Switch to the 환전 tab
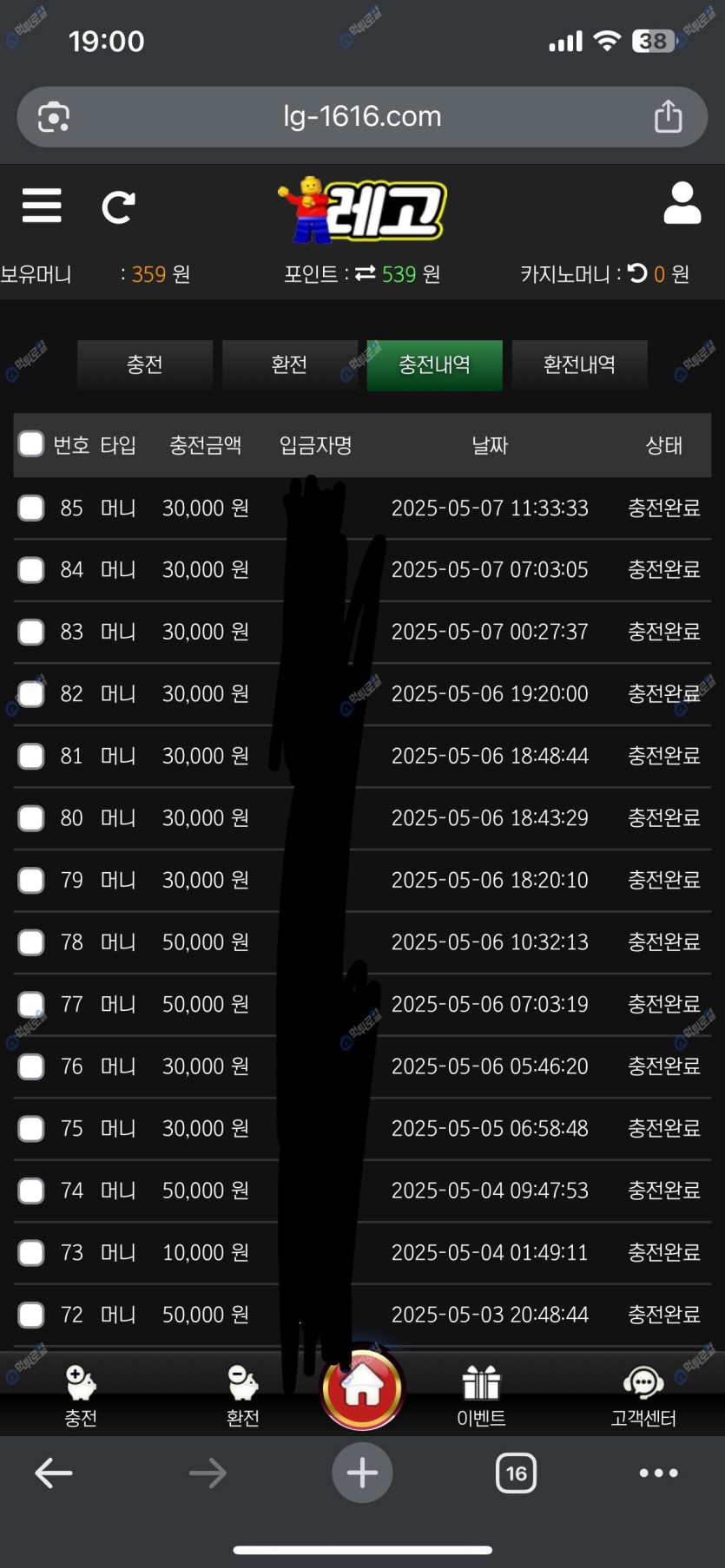 coord(289,364)
